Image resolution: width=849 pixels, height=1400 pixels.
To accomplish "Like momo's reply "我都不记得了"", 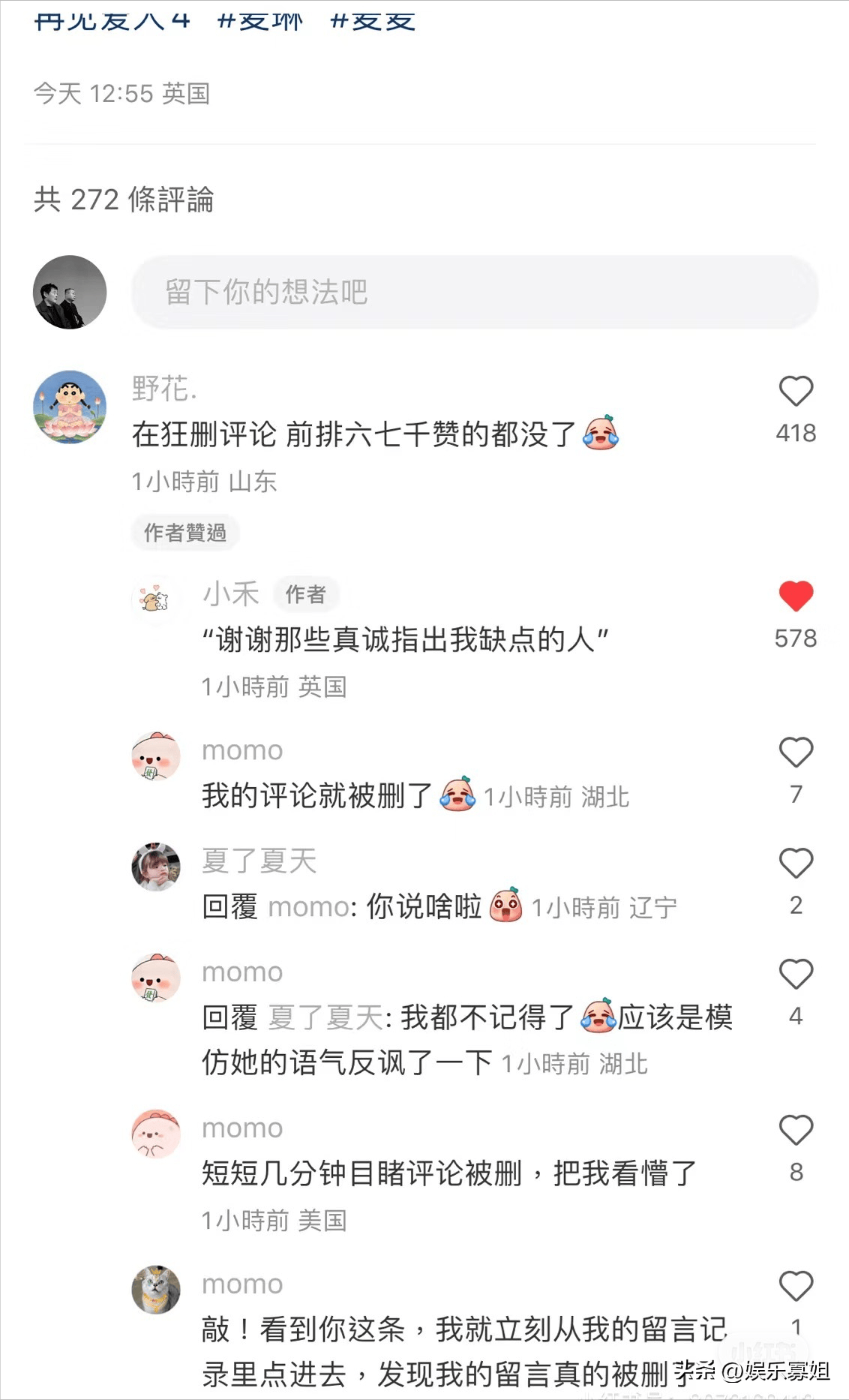I will tap(796, 975).
